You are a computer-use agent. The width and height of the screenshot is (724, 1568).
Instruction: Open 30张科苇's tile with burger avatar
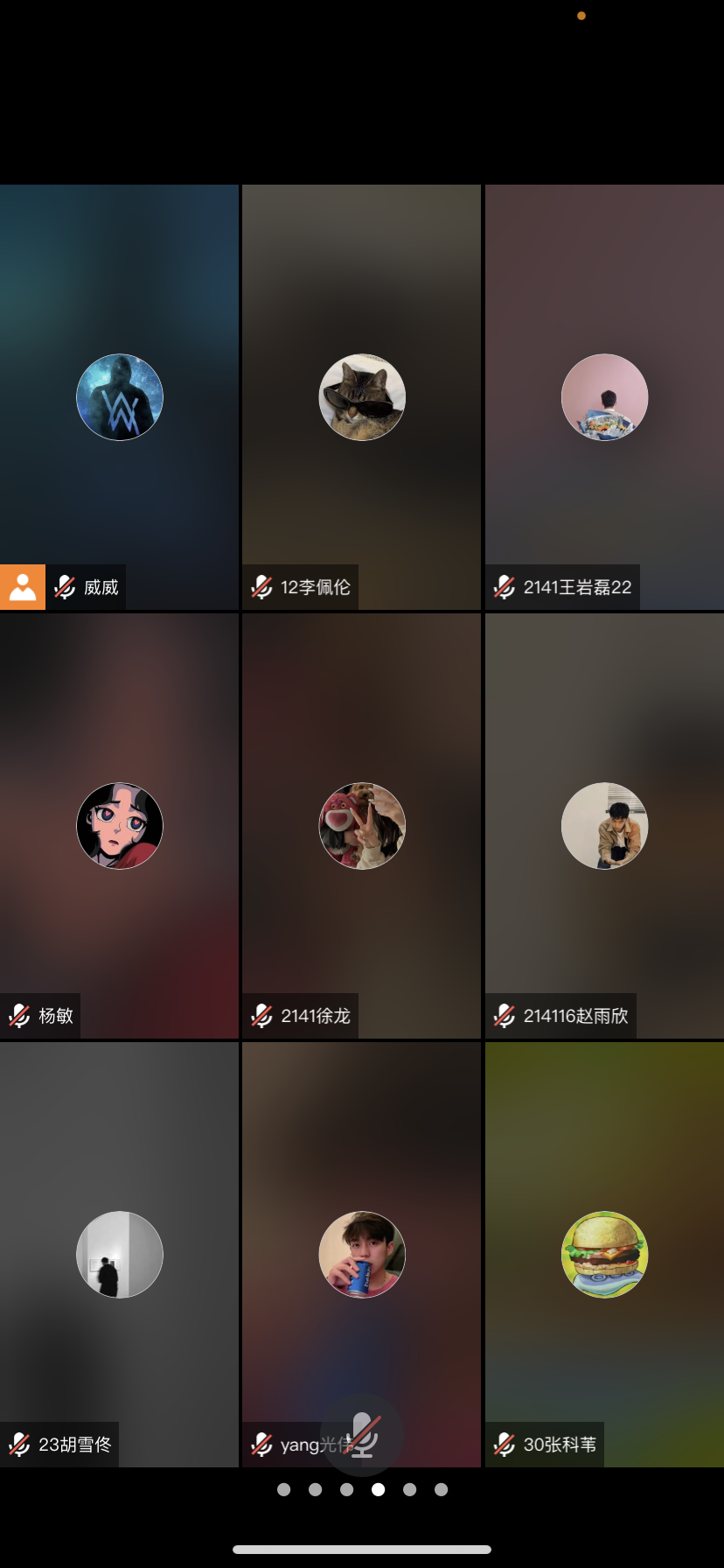[x=604, y=1255]
